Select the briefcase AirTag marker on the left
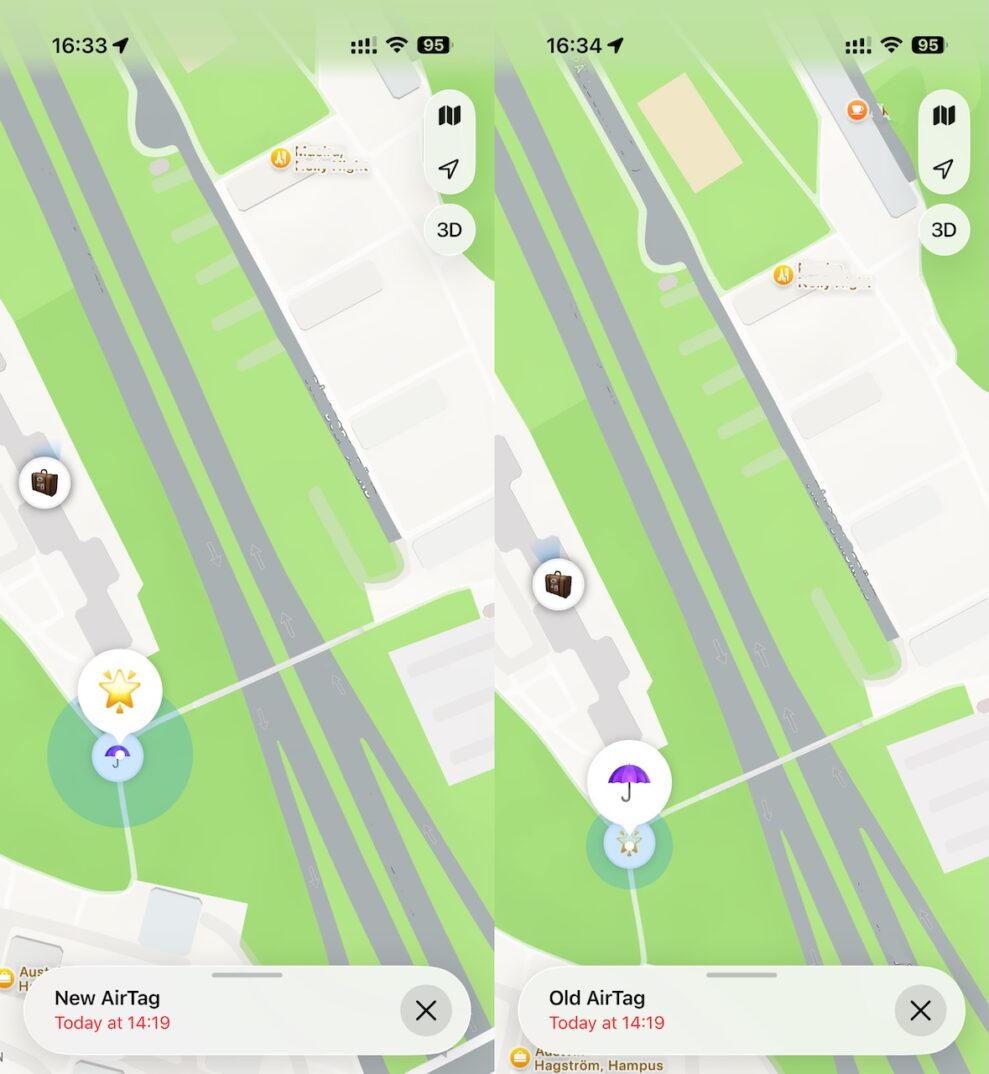The height and width of the screenshot is (1074, 989). tap(46, 483)
